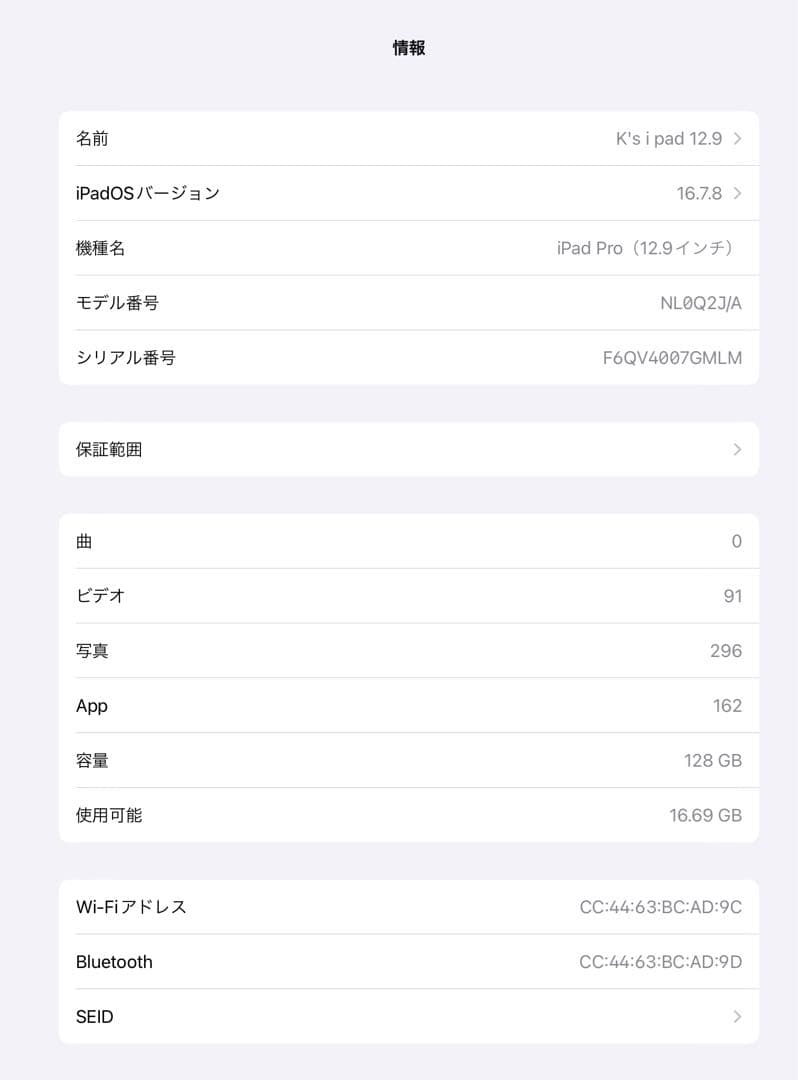Open the 保証範囲 warranty coverage row
The width and height of the screenshot is (798, 1080).
coord(400,449)
